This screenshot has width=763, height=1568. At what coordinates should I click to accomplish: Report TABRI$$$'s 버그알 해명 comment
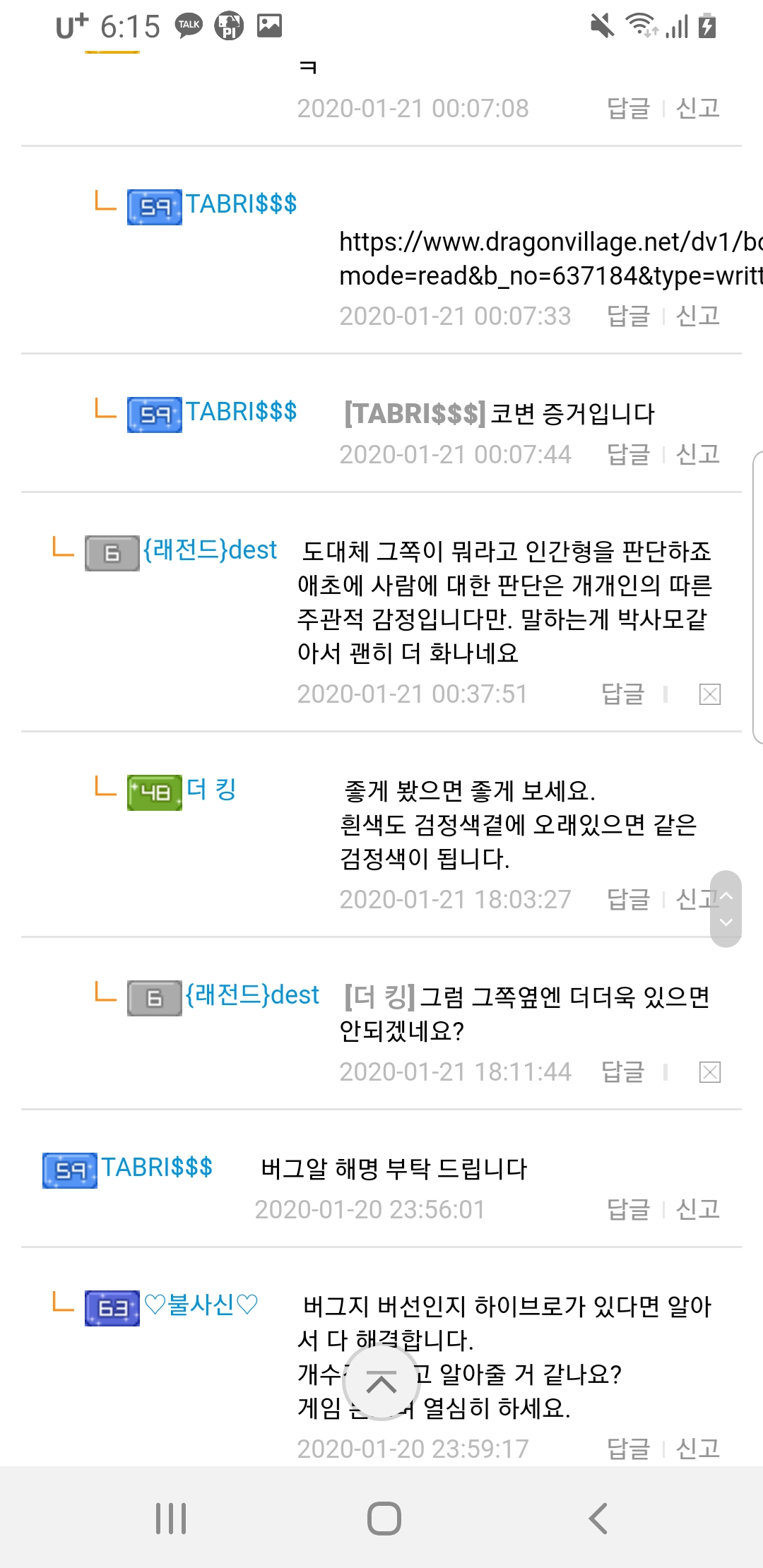coord(697,1209)
